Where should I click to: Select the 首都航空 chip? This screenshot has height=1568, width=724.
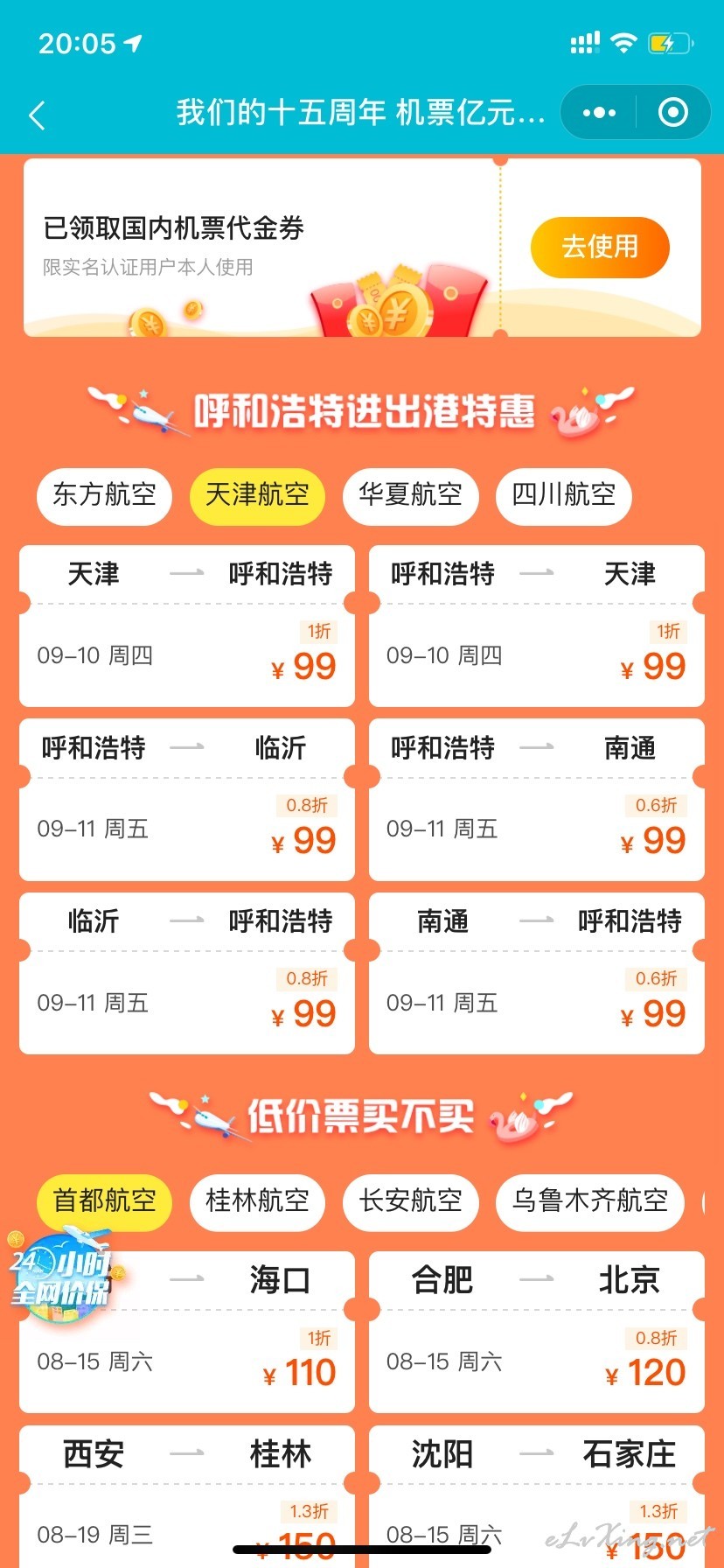104,1200
